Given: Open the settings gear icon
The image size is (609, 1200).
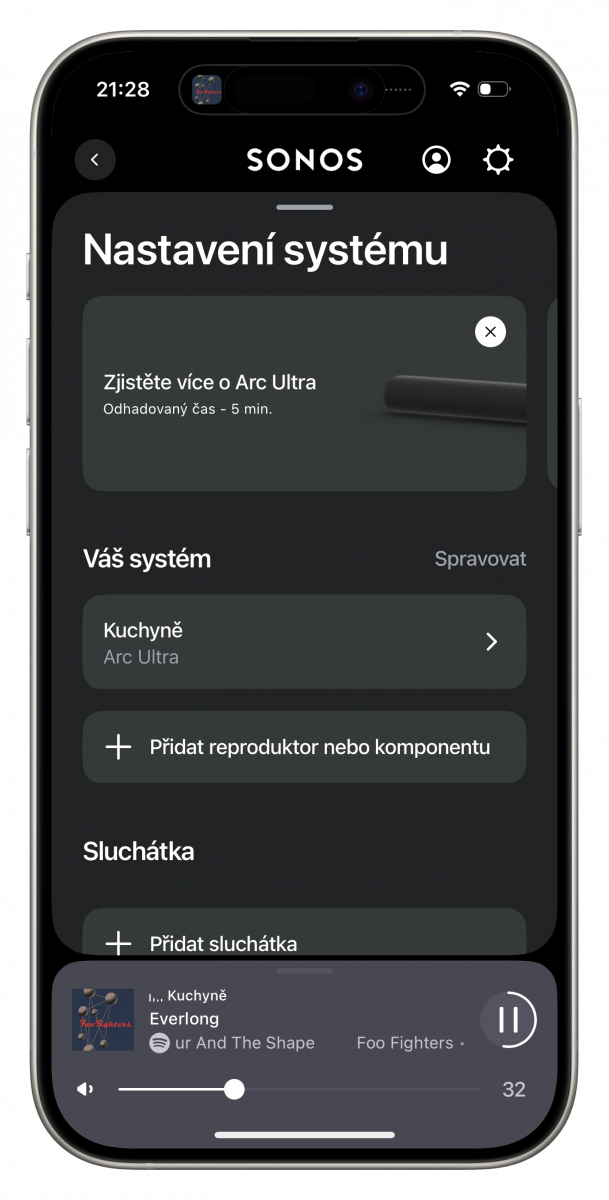Looking at the screenshot, I should coord(498,160).
